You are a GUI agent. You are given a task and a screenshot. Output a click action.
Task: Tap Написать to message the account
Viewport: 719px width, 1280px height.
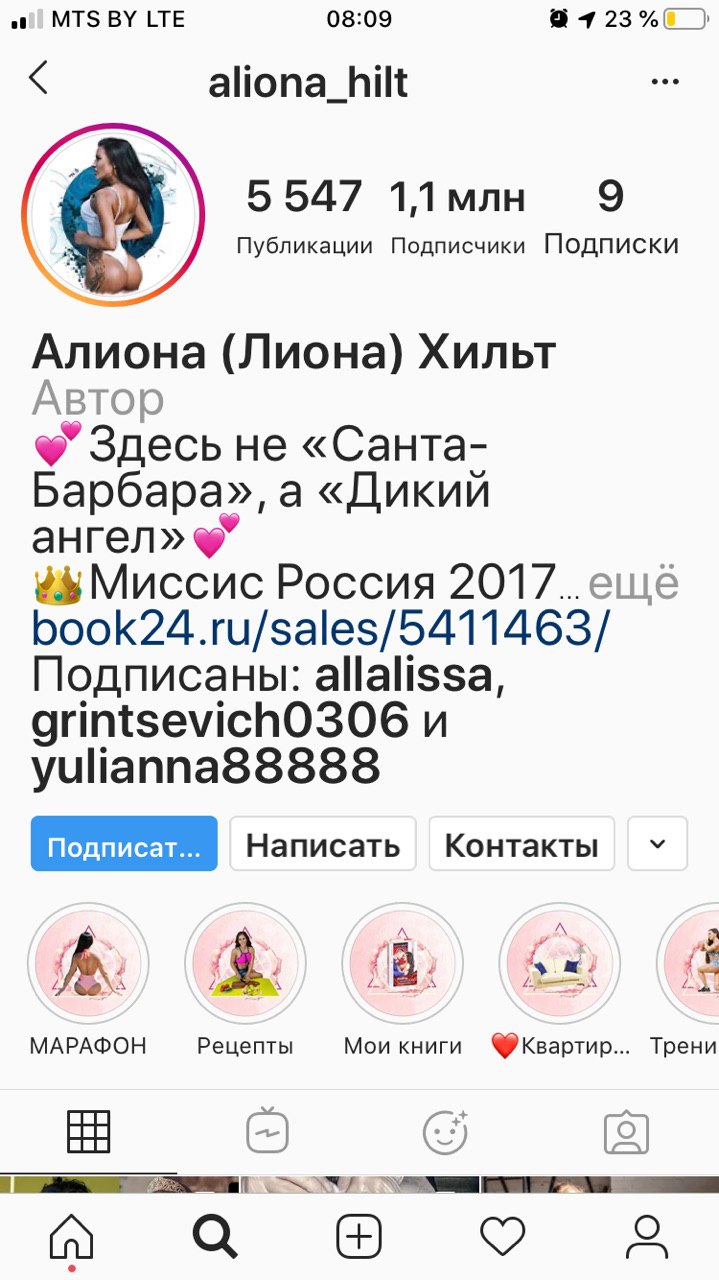[x=323, y=844]
